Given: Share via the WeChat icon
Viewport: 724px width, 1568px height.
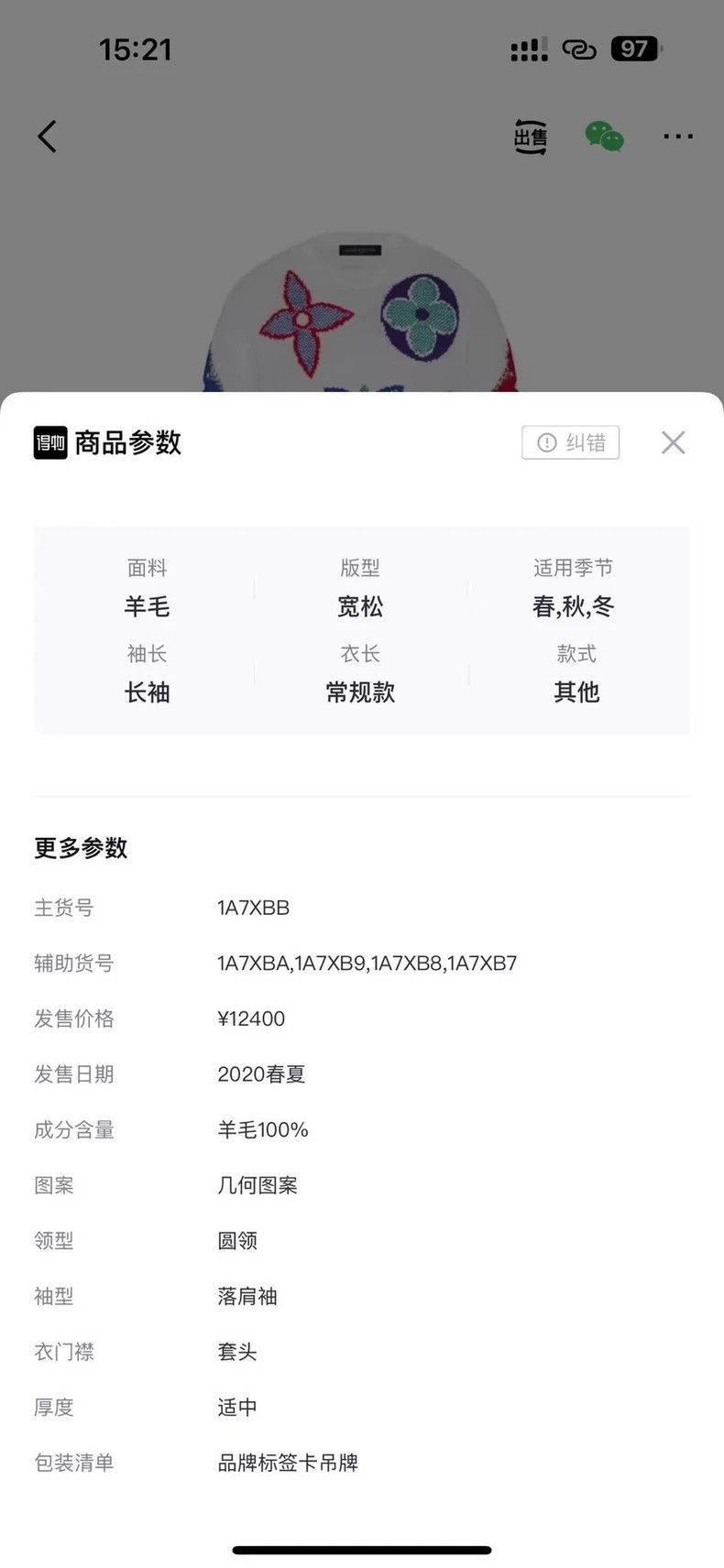Looking at the screenshot, I should pyautogui.click(x=604, y=136).
